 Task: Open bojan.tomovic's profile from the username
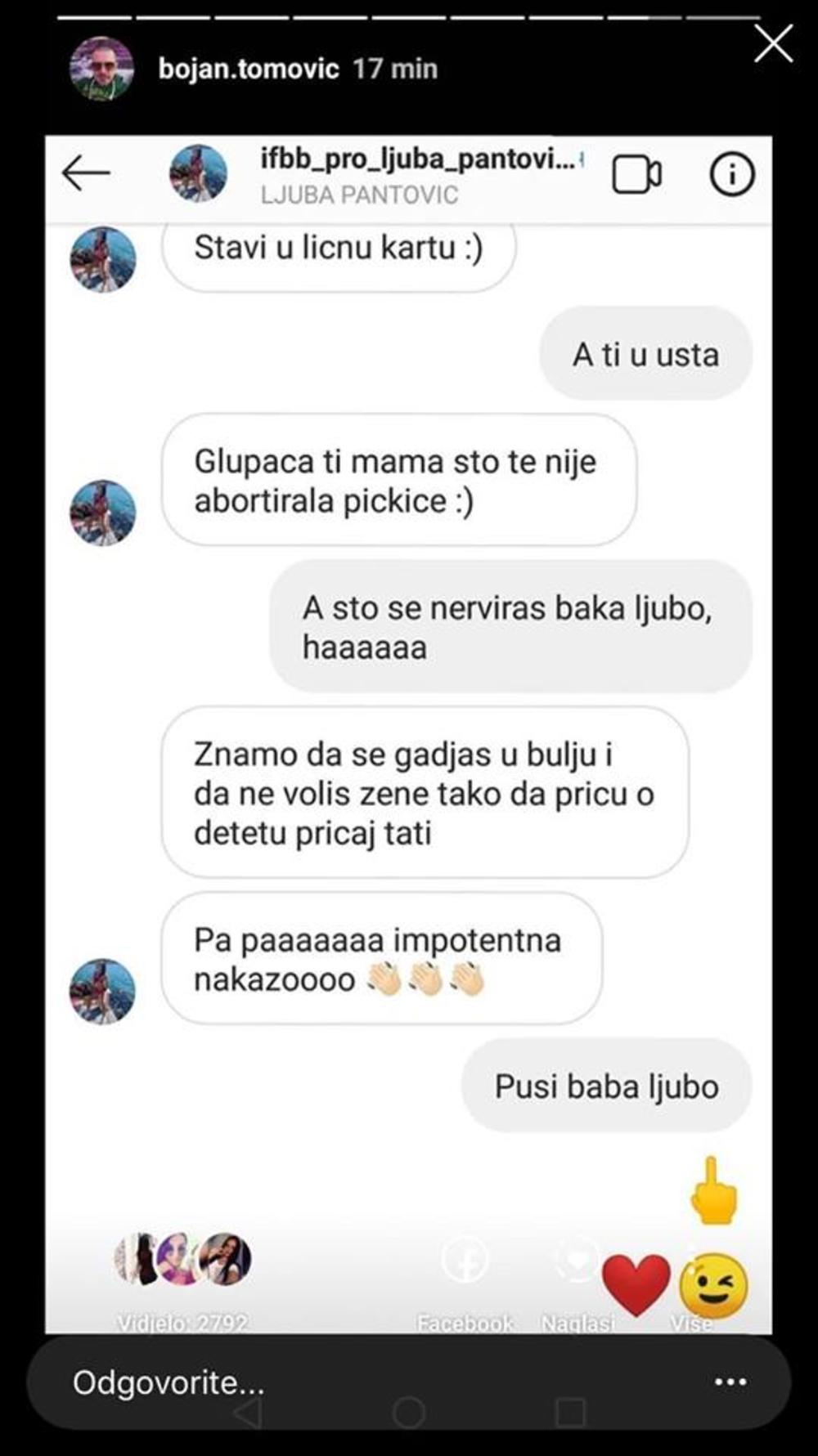point(248,69)
